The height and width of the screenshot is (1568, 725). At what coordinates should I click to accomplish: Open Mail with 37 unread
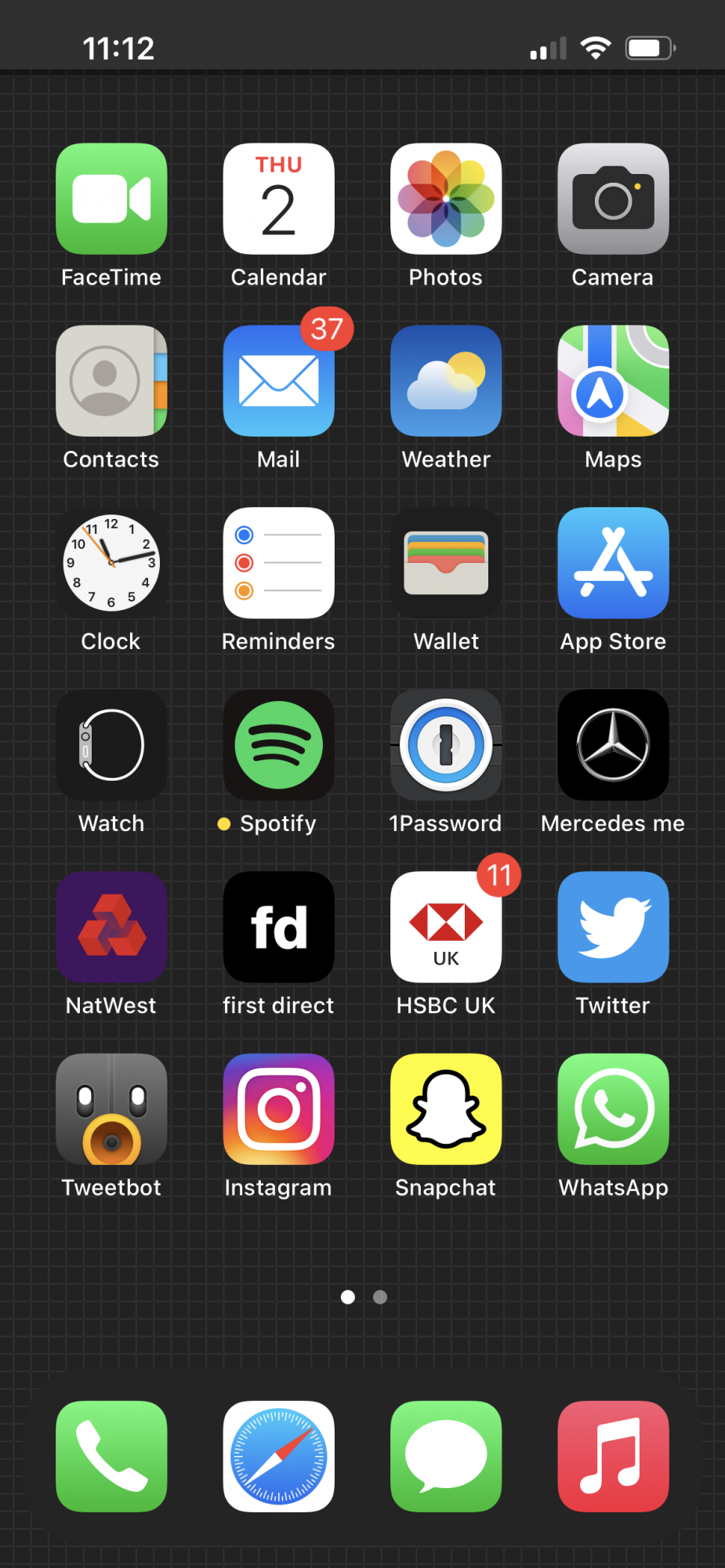278,381
